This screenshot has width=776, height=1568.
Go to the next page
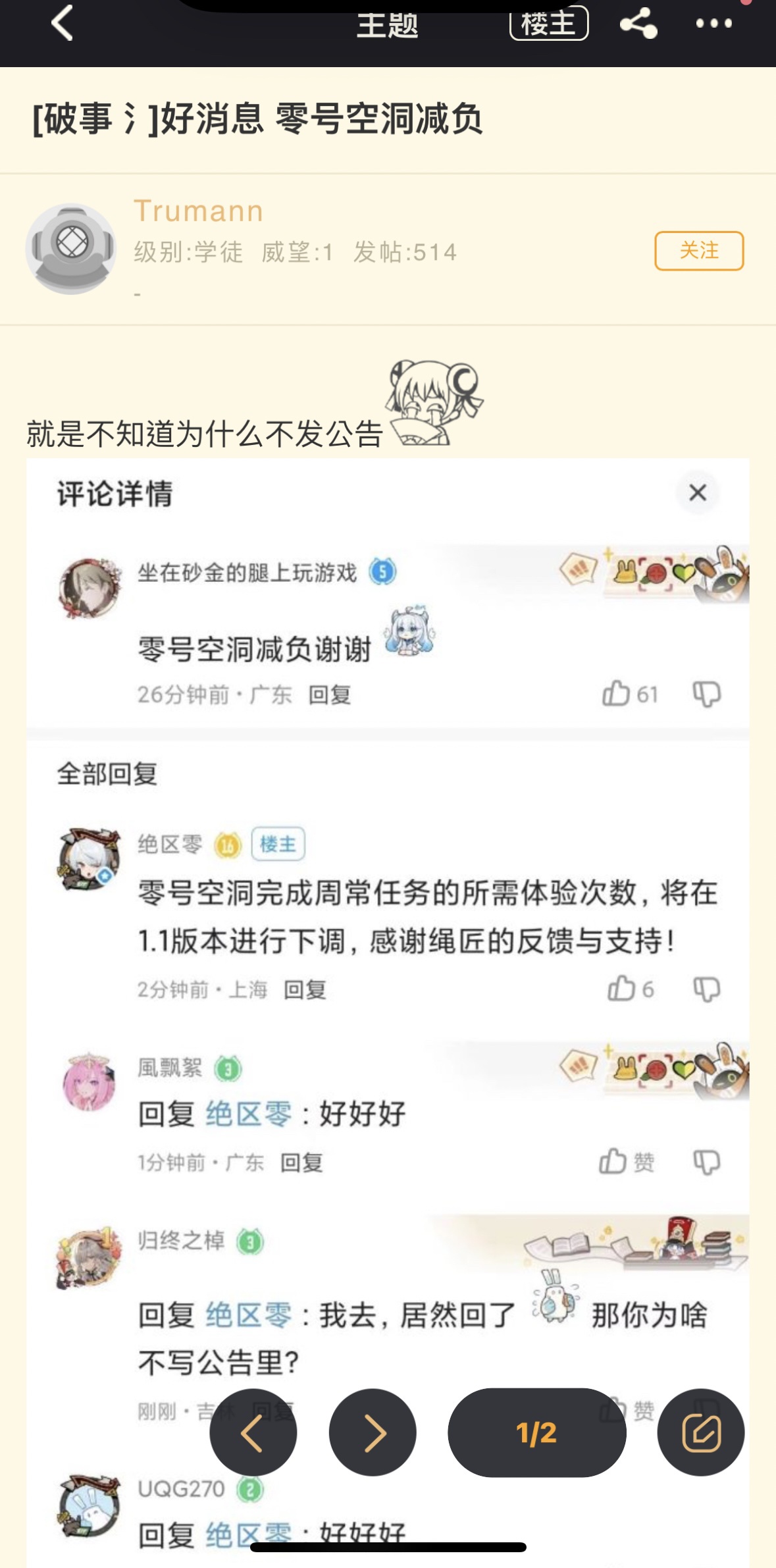click(x=373, y=1432)
